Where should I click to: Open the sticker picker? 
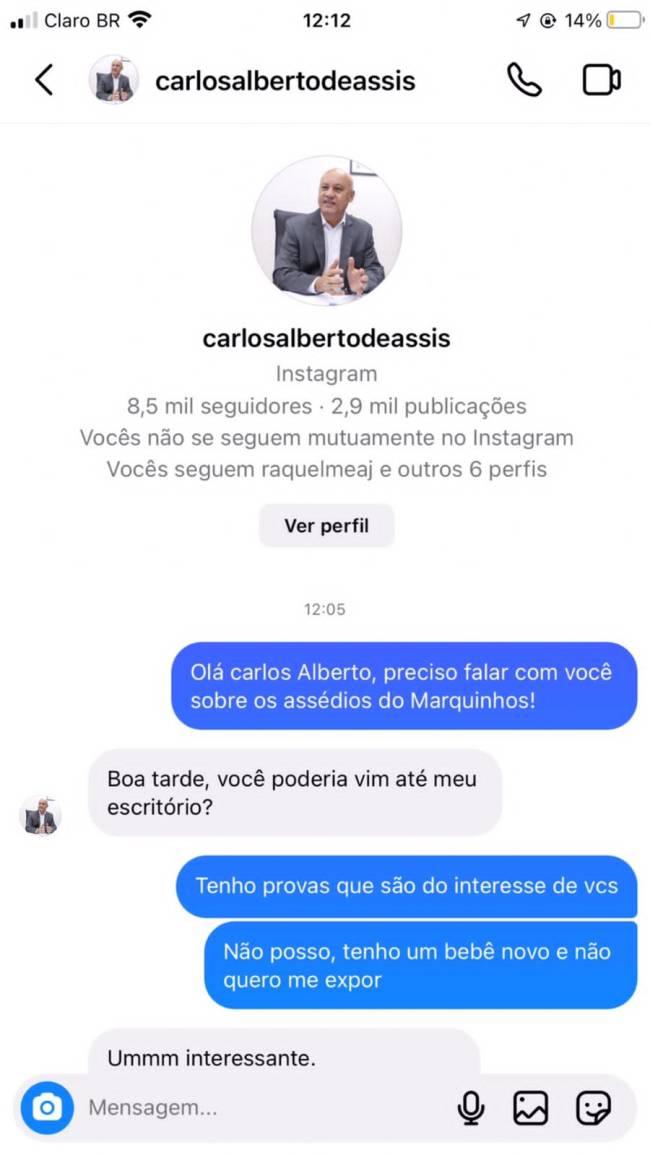[x=593, y=1107]
